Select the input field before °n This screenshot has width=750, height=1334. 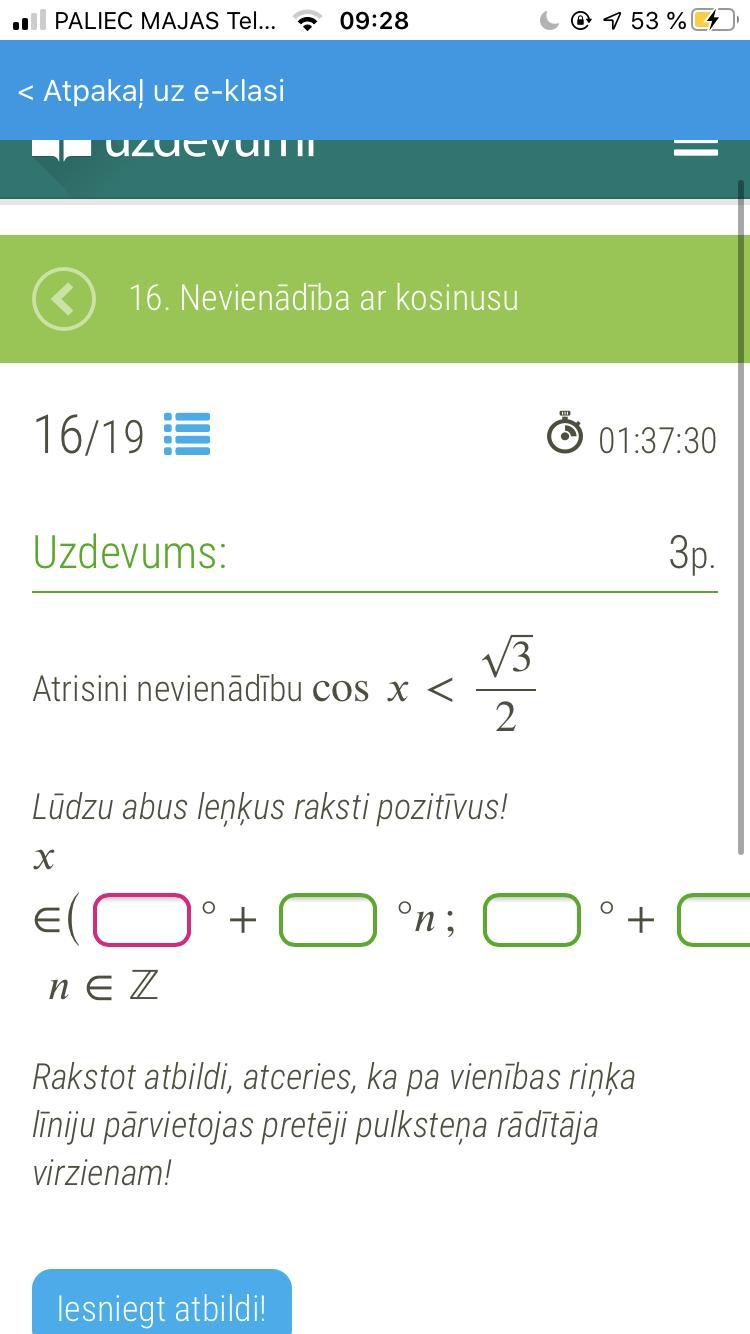point(328,919)
